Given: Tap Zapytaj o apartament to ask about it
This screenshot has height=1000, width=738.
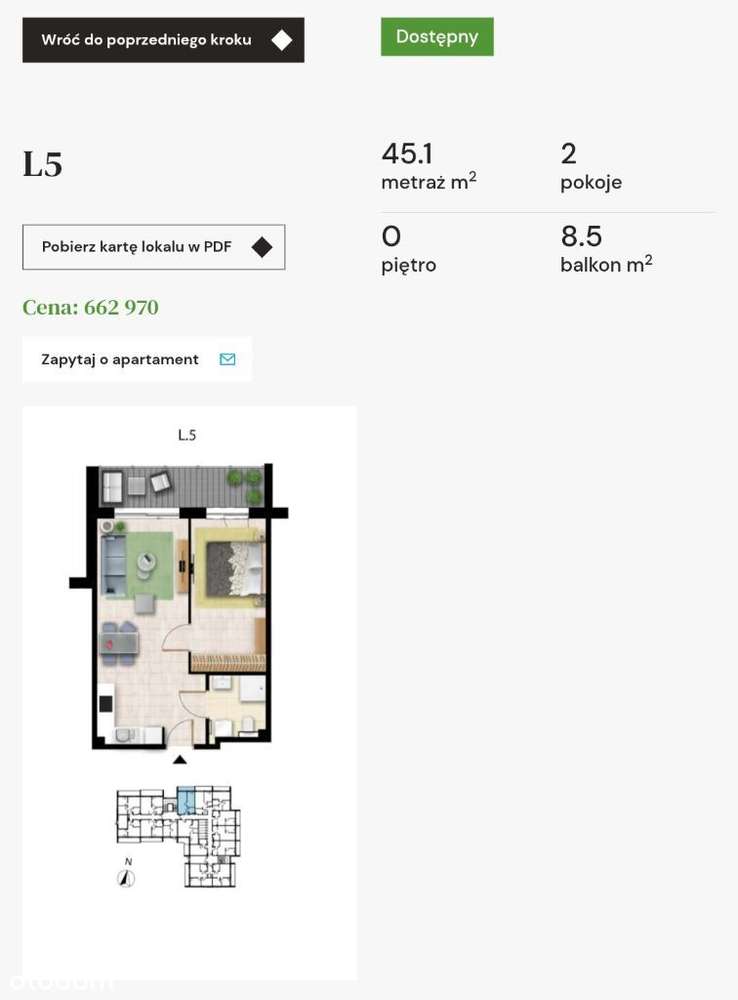Looking at the screenshot, I should click(x=137, y=360).
